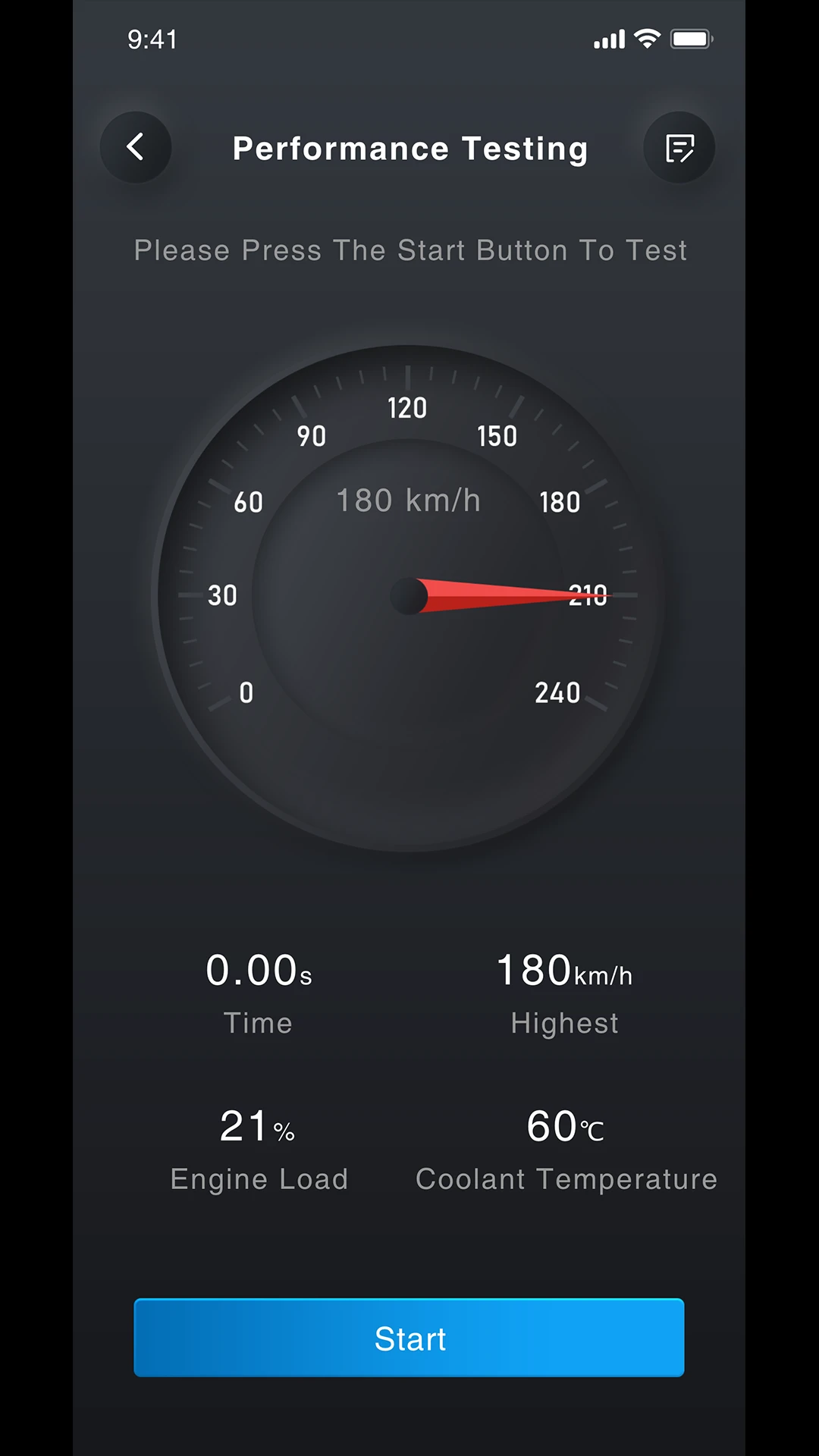The width and height of the screenshot is (819, 1456).
Task: Go back using the arrow button
Action: pyautogui.click(x=136, y=147)
